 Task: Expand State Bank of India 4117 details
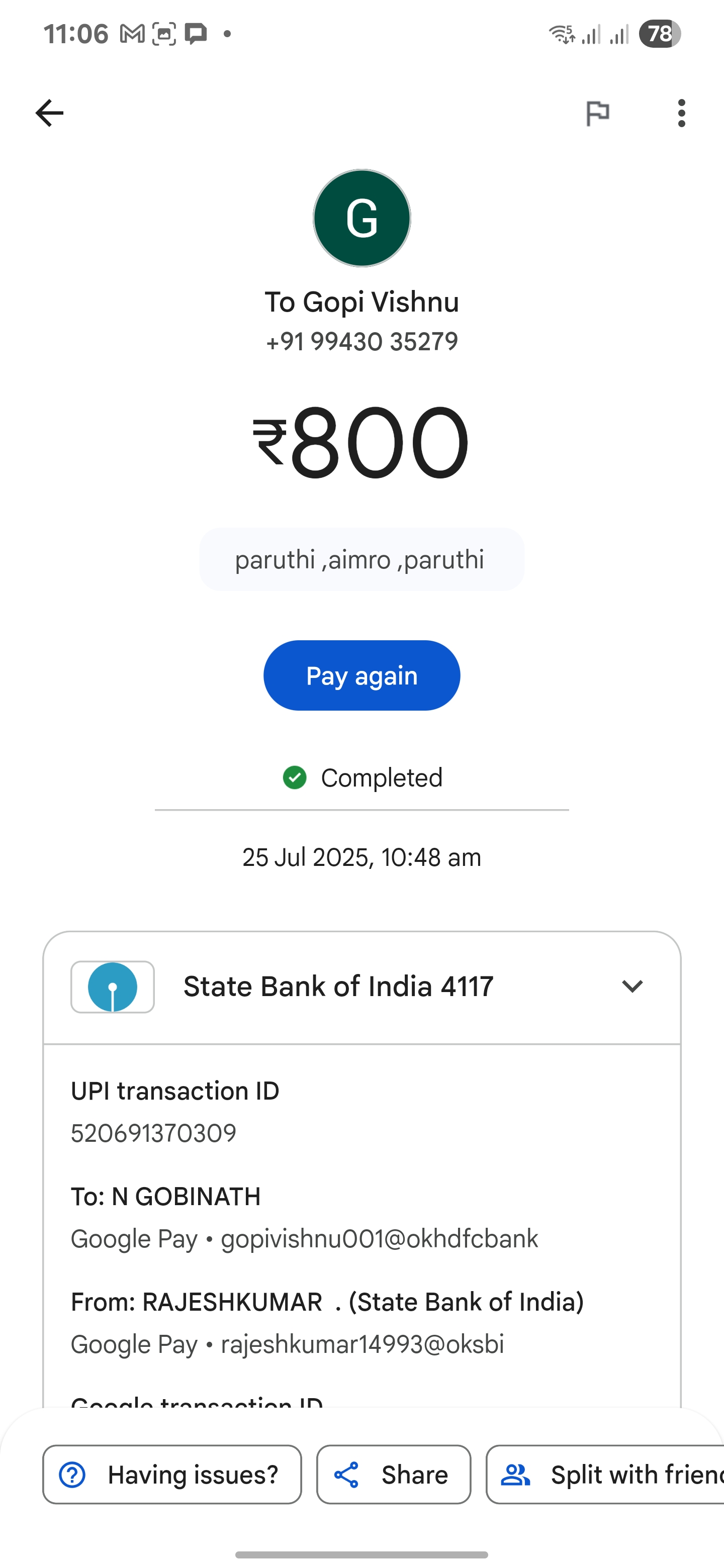coord(361,987)
